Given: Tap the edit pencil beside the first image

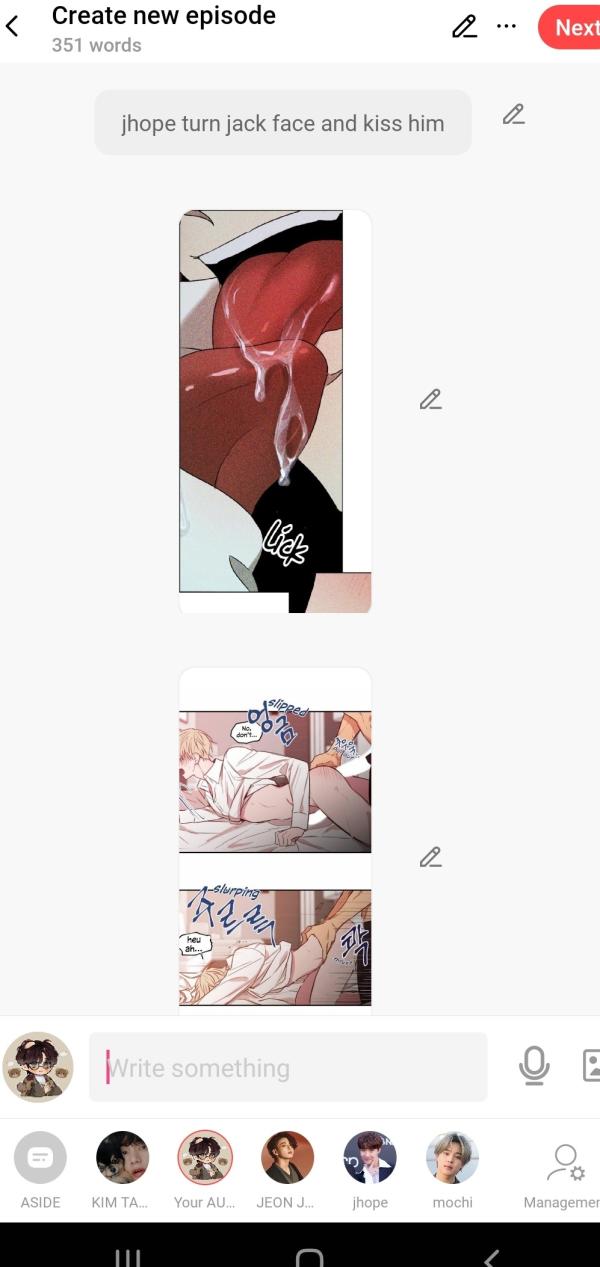Looking at the screenshot, I should pos(430,400).
